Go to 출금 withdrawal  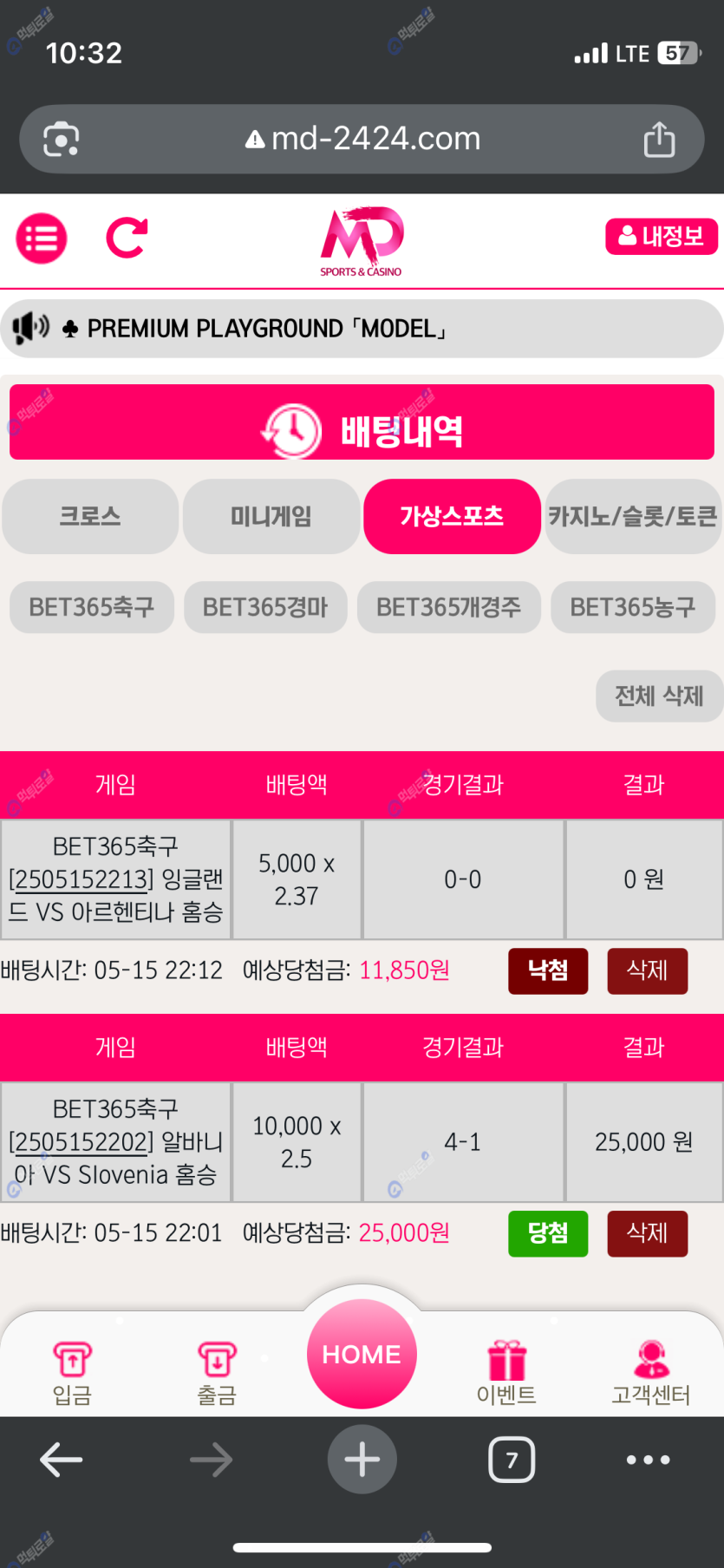(x=217, y=1372)
